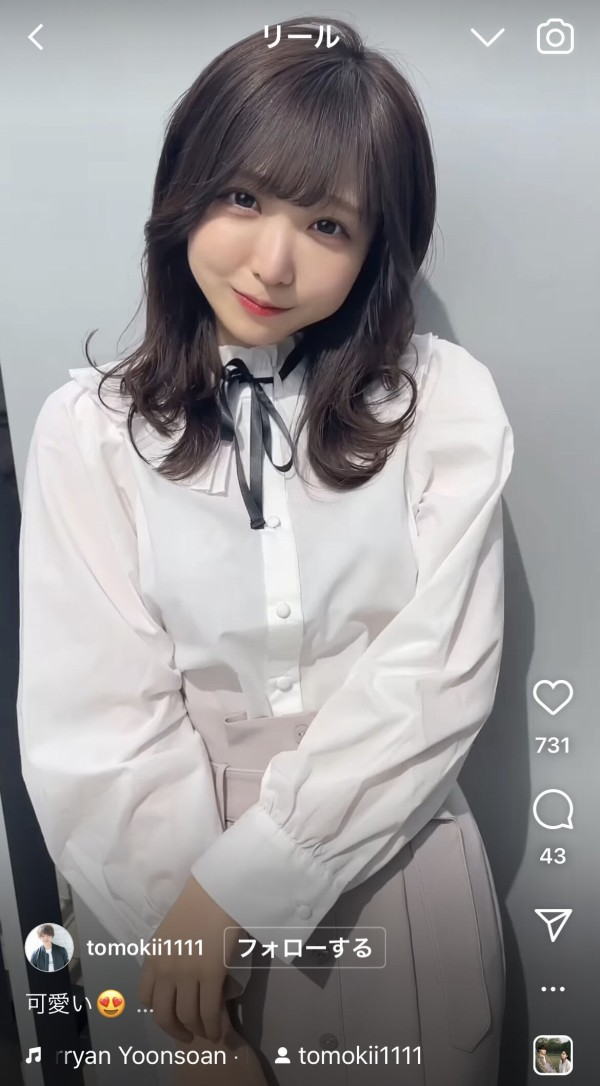Open the tagged person tomokii1111 label
The image size is (600, 1086).
coord(348,1056)
